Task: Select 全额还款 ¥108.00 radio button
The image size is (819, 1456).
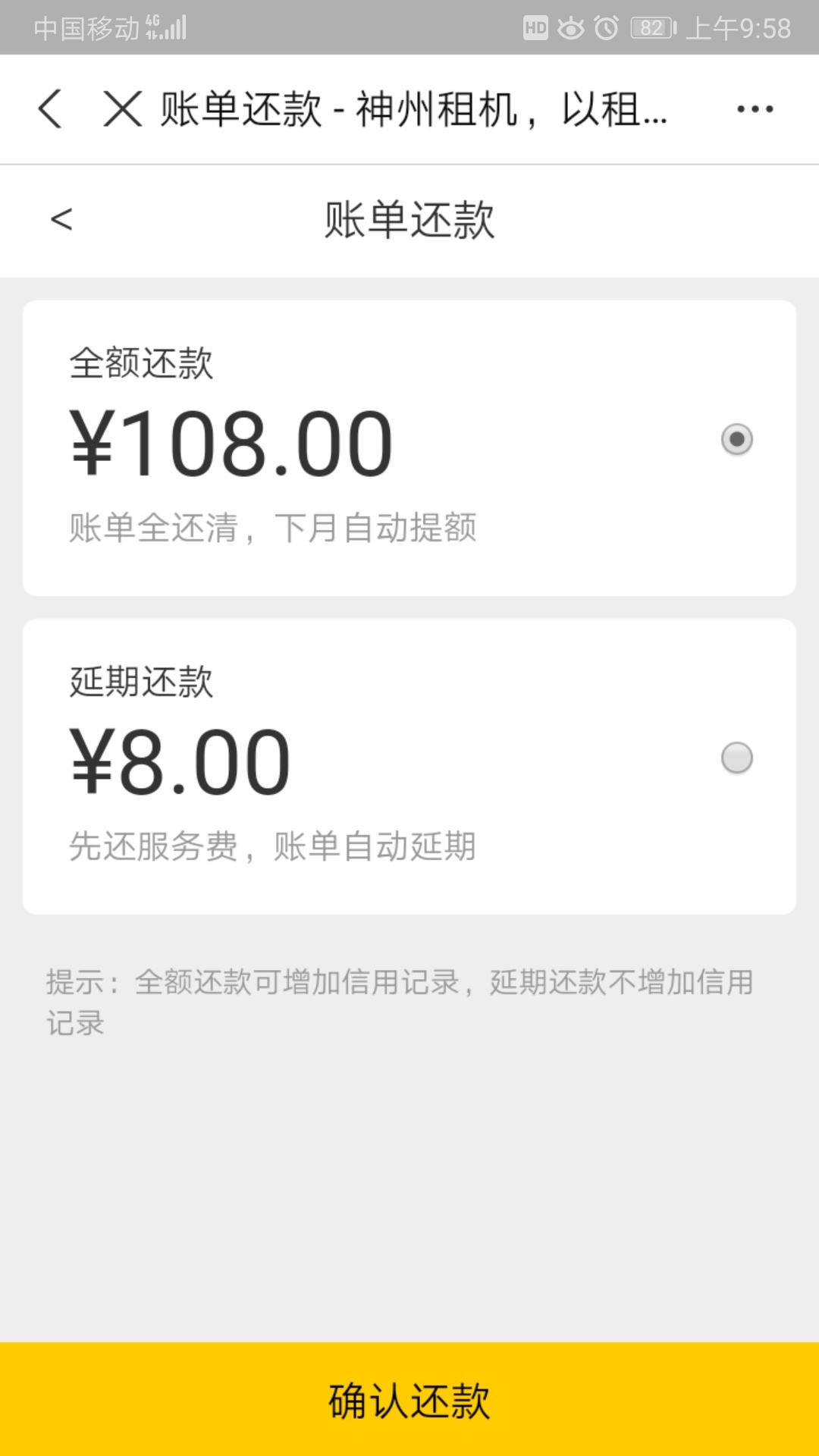Action: [737, 440]
